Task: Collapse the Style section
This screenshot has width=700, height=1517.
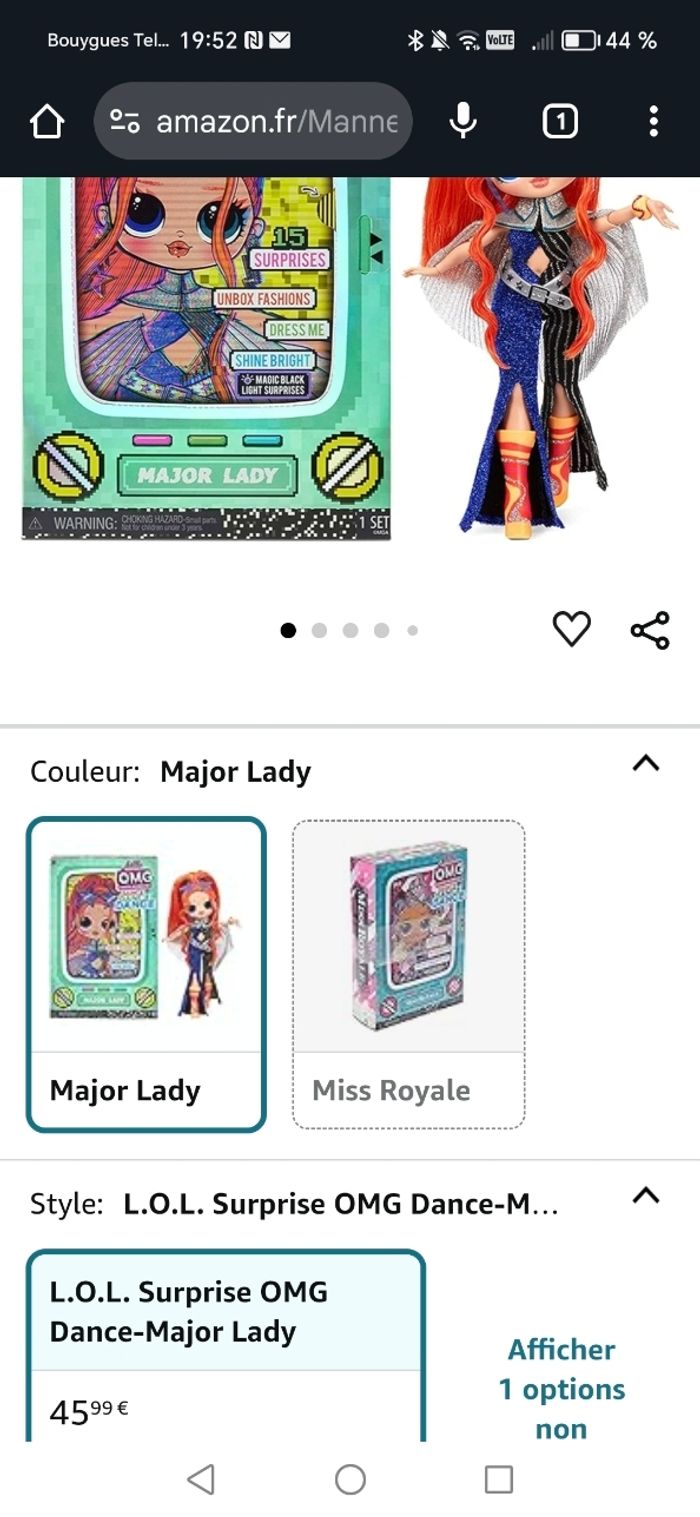Action: pyautogui.click(x=646, y=1196)
